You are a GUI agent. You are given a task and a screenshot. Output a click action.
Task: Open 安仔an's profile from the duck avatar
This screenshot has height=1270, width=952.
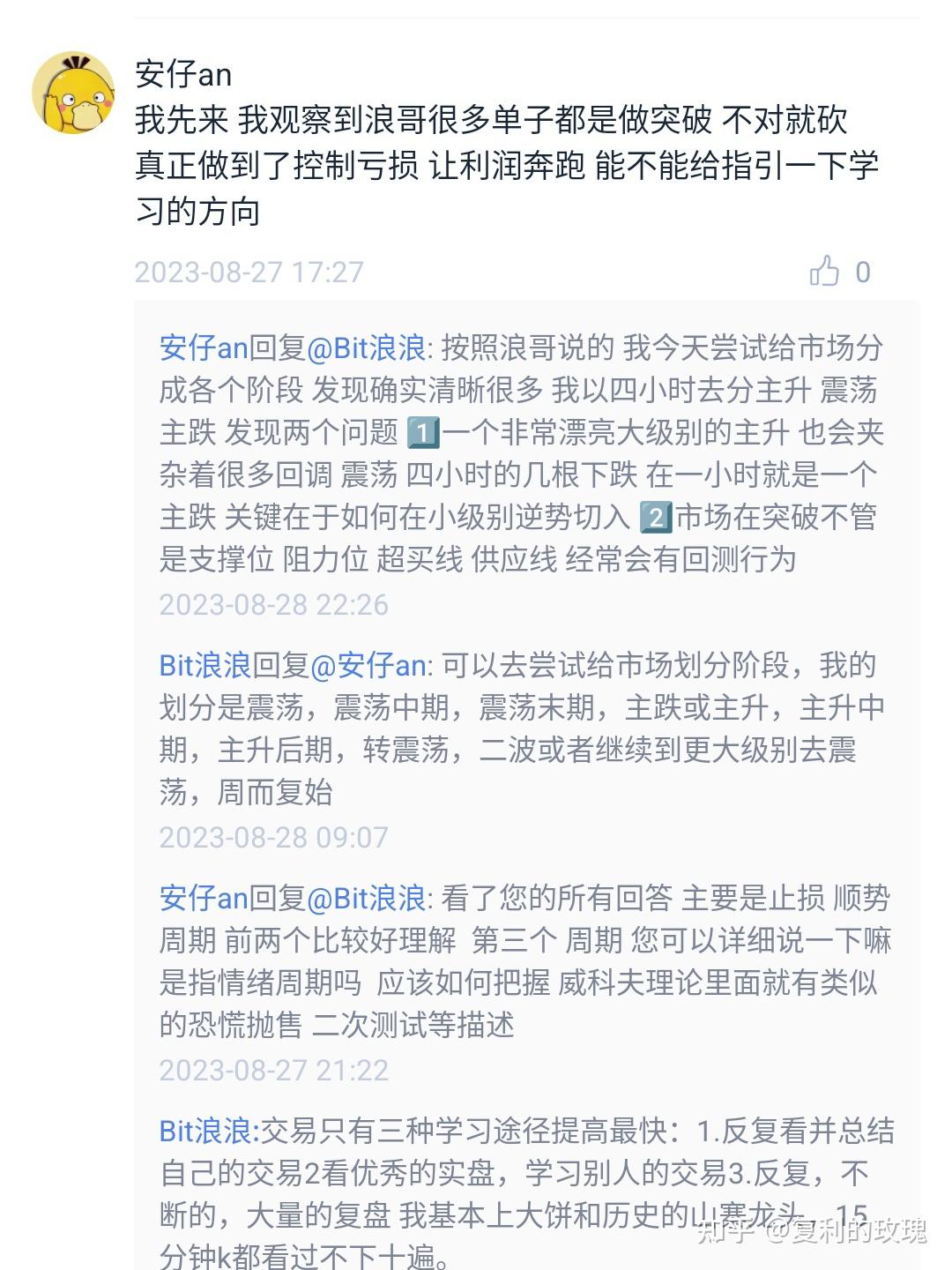pos(73,93)
